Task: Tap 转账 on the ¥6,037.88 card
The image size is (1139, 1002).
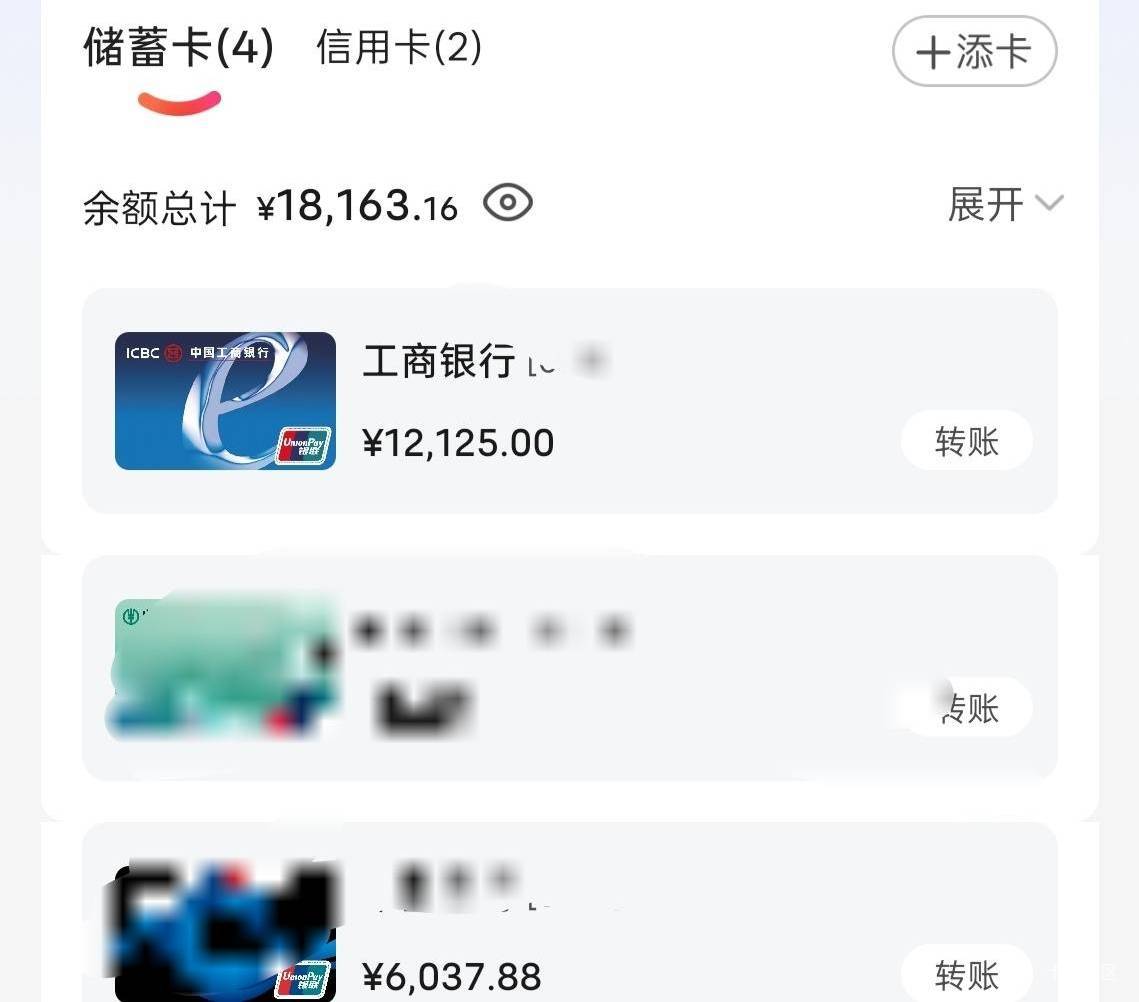Action: 966,973
